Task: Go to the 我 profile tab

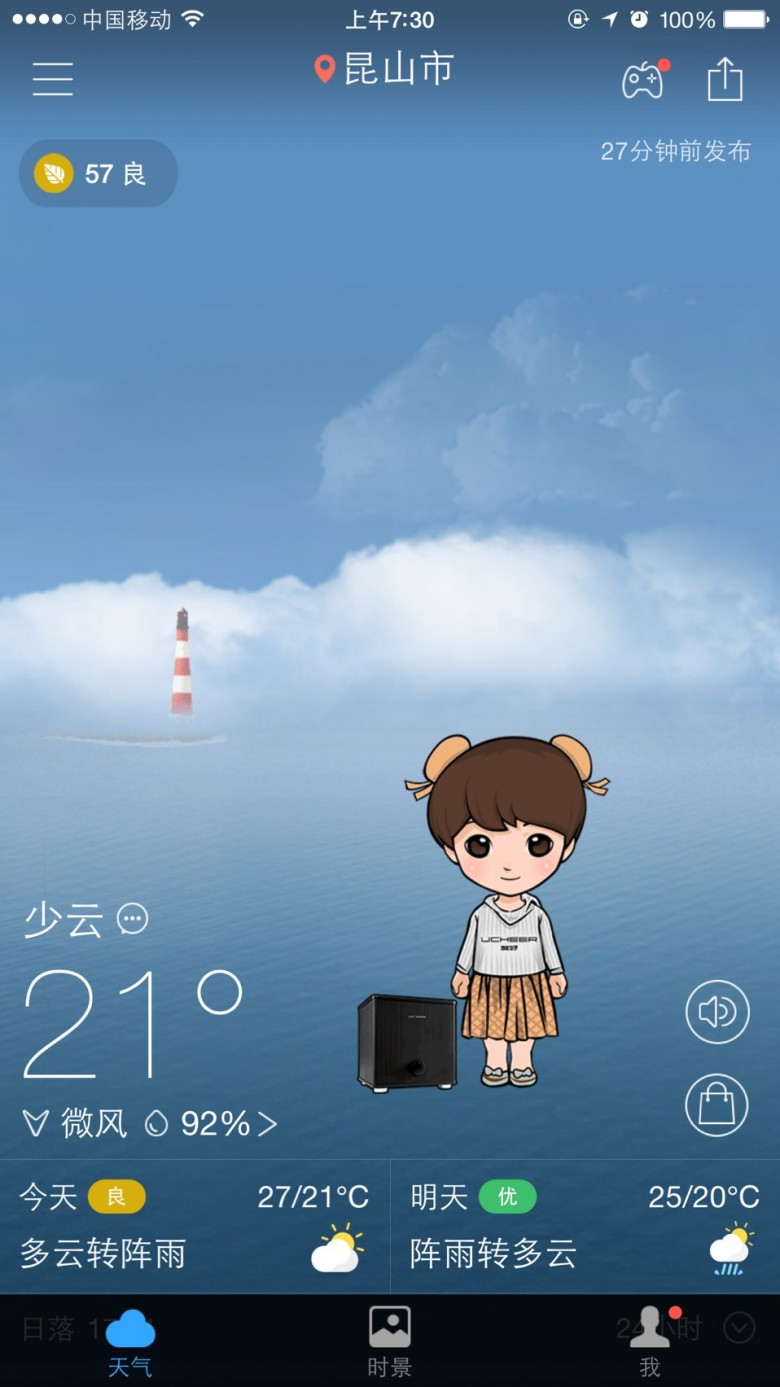Action: [x=650, y=1341]
